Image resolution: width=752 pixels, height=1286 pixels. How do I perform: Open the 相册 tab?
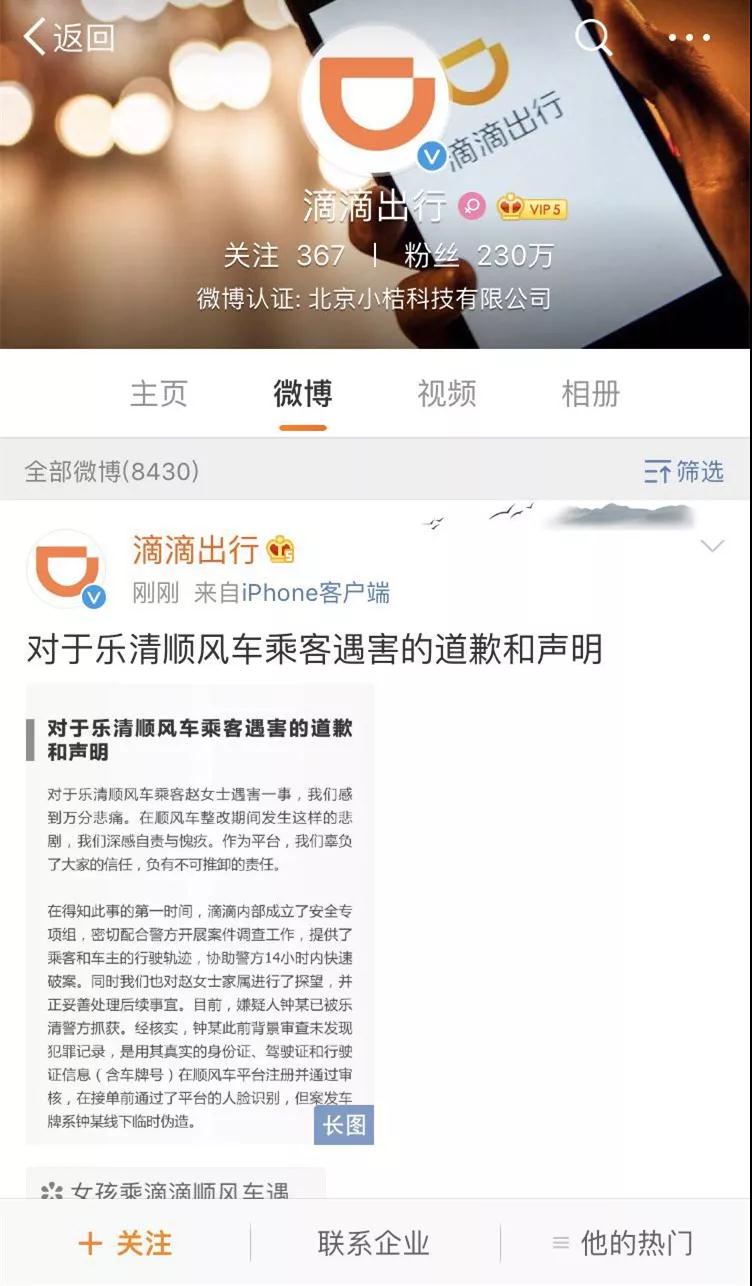[590, 394]
